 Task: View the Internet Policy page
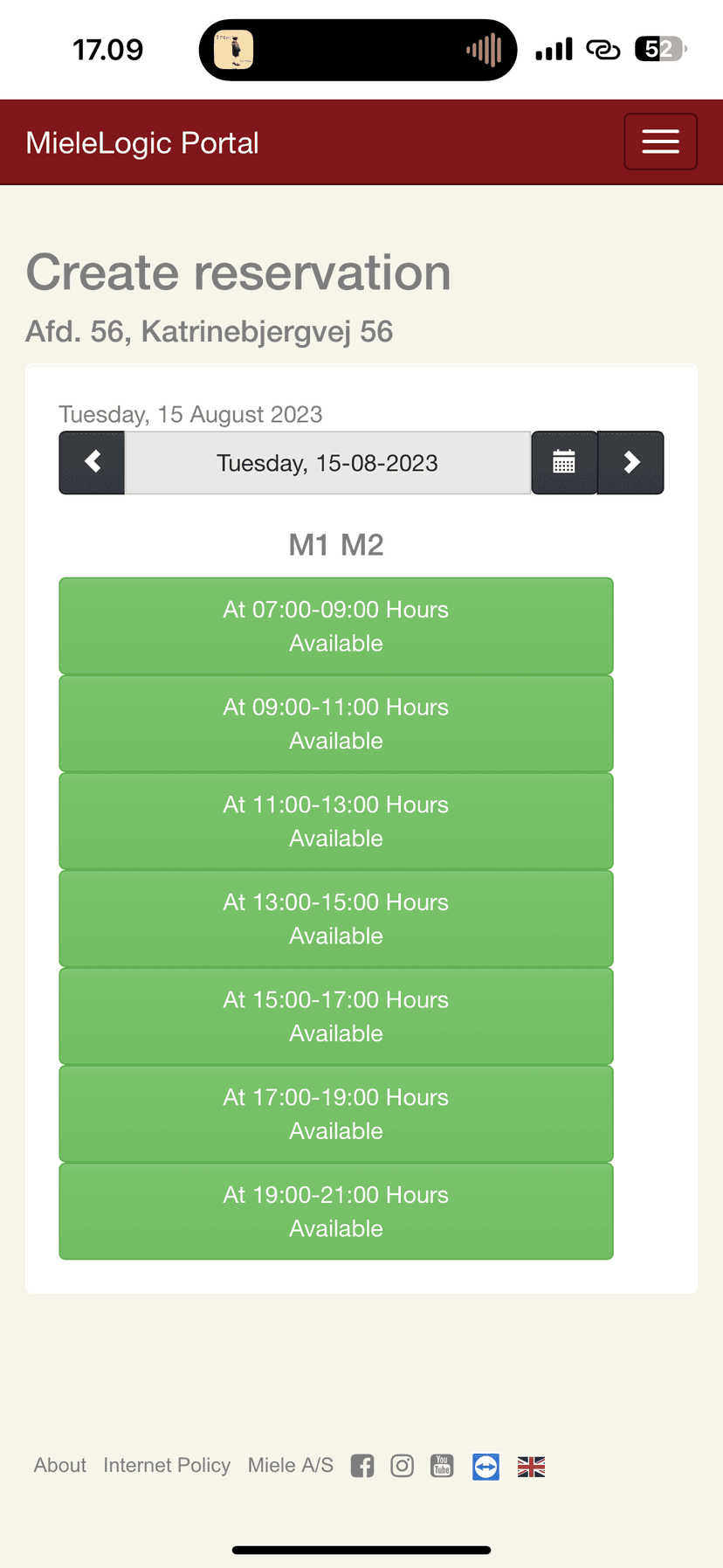(167, 1465)
